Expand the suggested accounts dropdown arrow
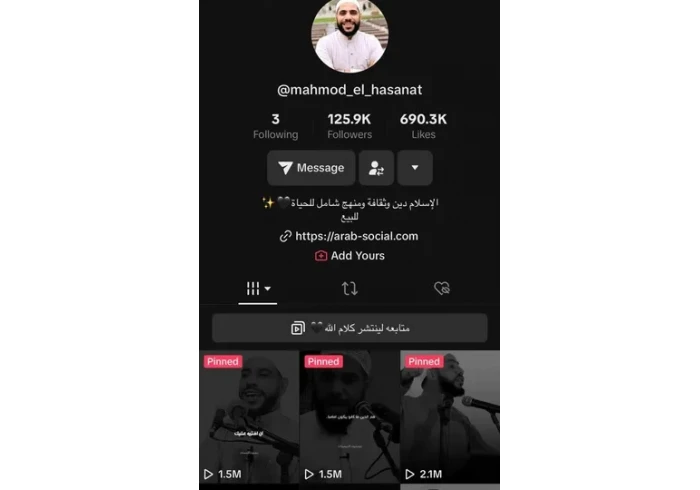700x490 pixels. tap(415, 168)
